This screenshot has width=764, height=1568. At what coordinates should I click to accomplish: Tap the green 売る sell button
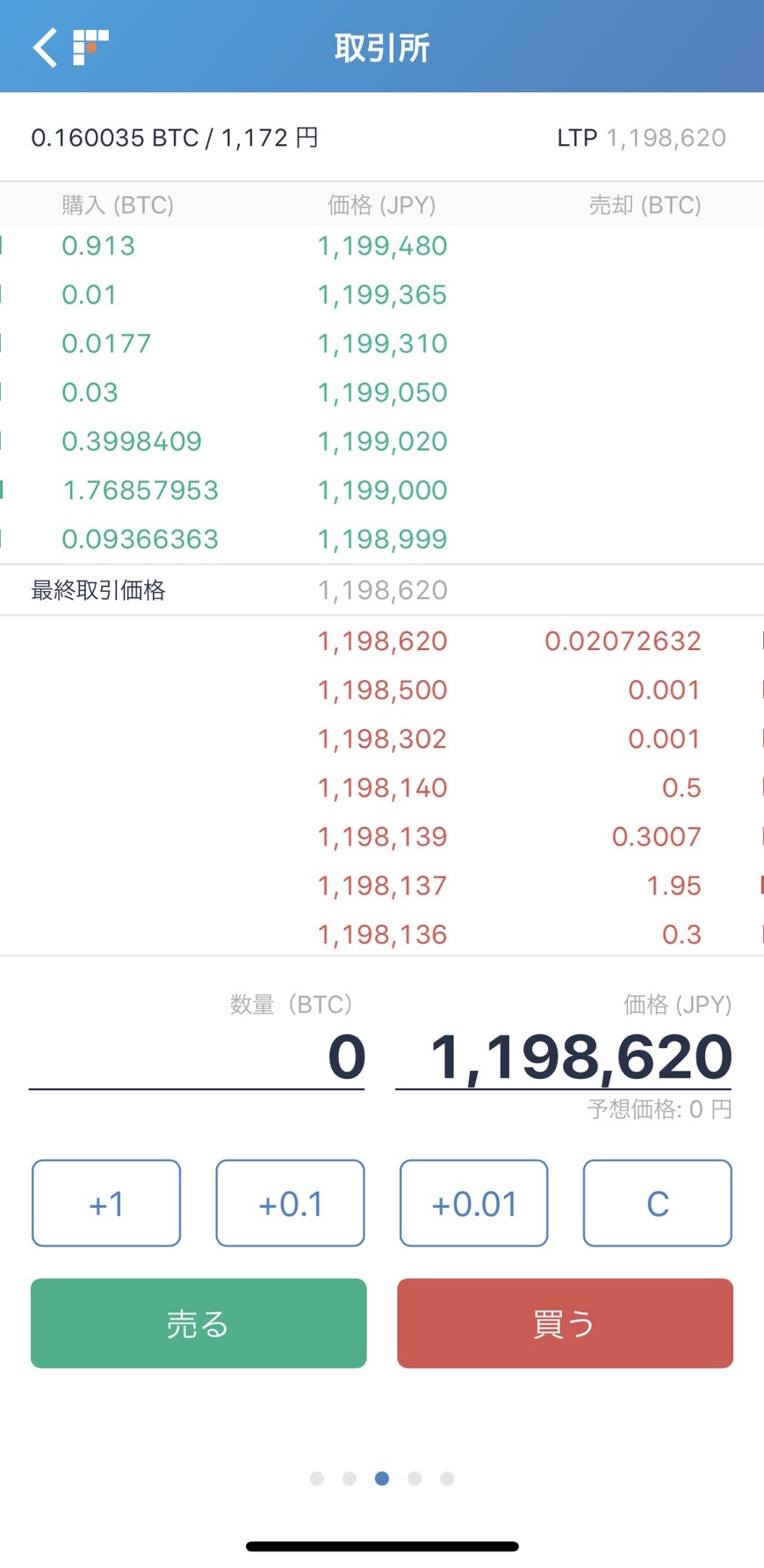[x=198, y=1323]
